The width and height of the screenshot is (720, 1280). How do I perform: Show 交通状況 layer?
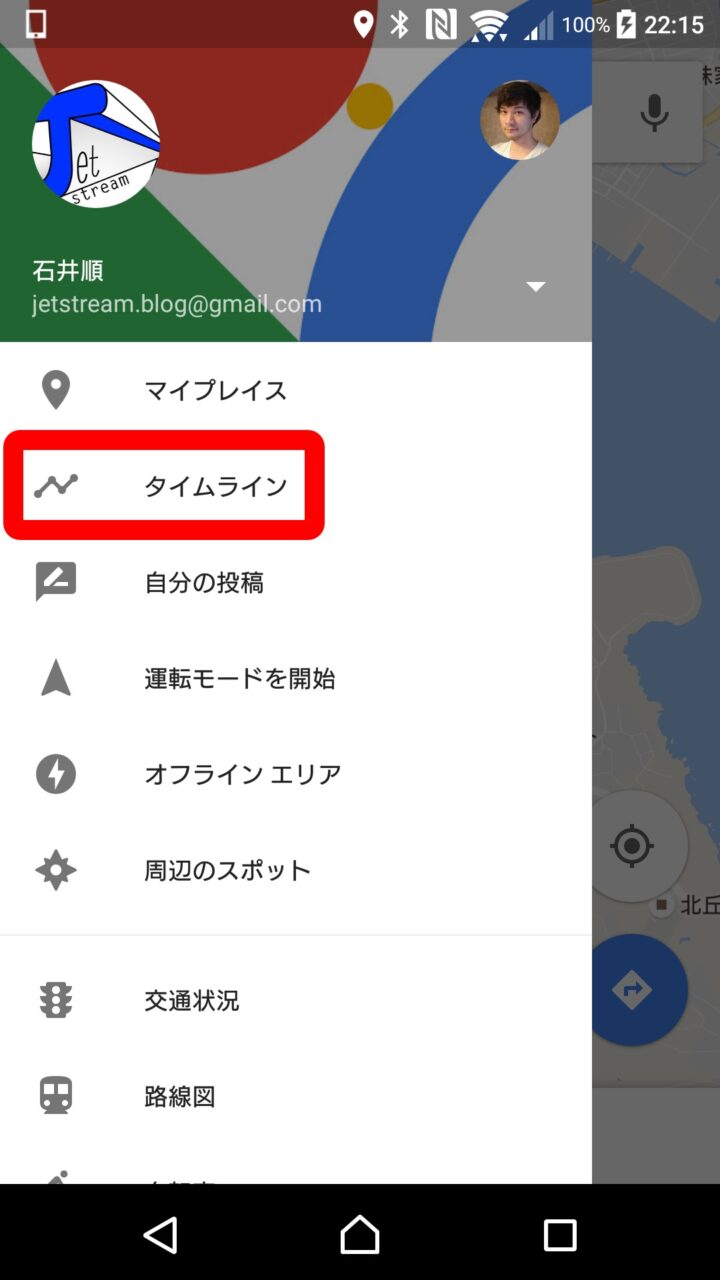click(192, 1000)
